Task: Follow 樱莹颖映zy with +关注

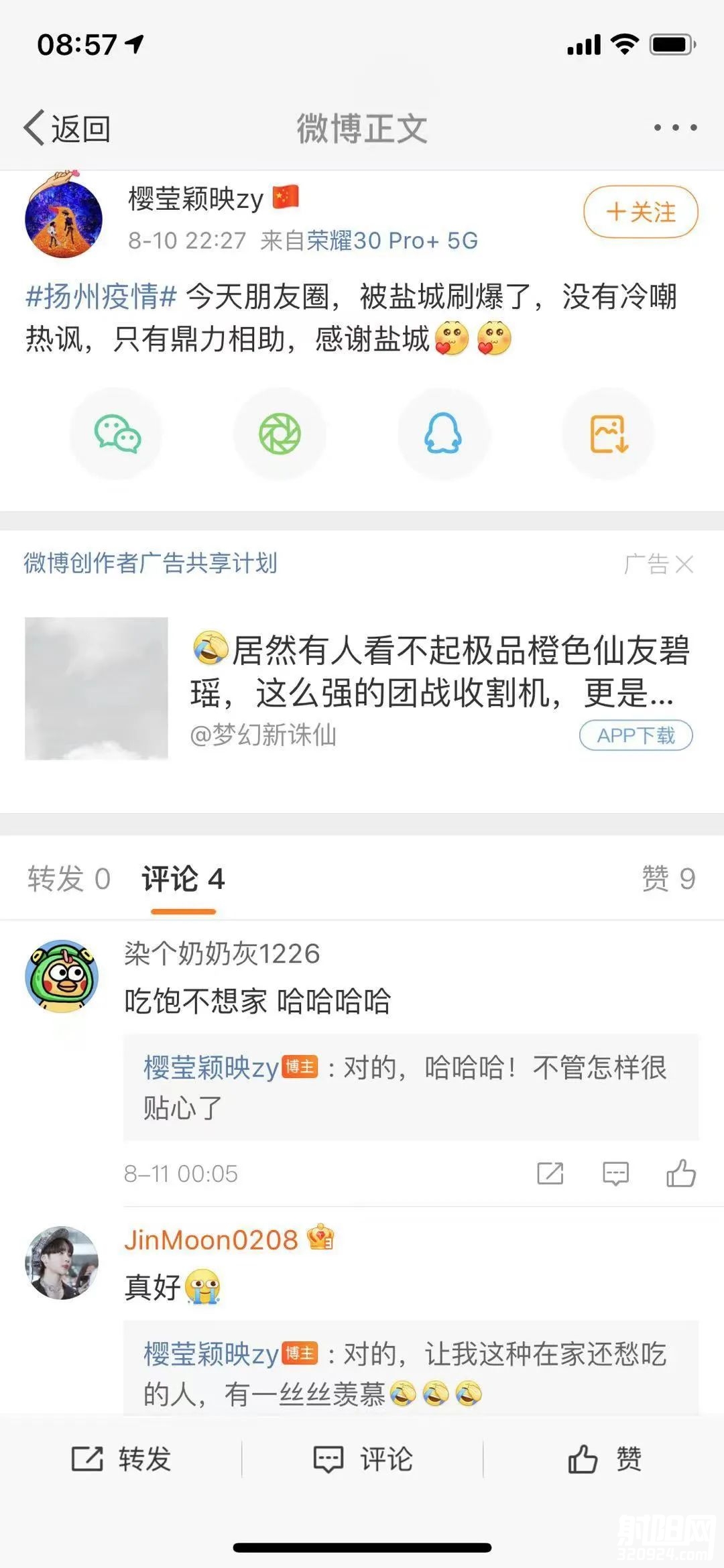Action: click(640, 213)
